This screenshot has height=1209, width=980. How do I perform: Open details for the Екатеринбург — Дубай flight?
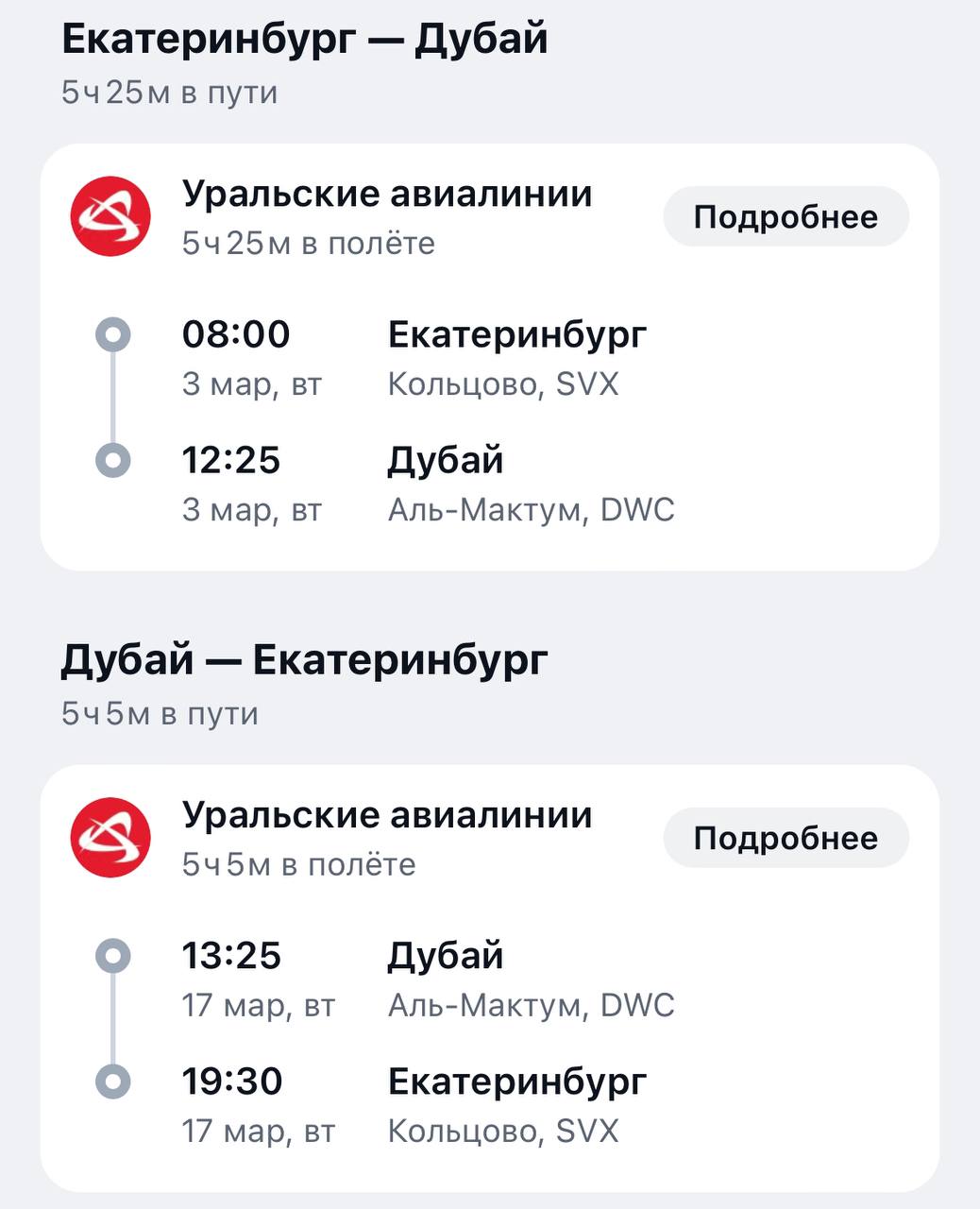pyautogui.click(x=786, y=217)
